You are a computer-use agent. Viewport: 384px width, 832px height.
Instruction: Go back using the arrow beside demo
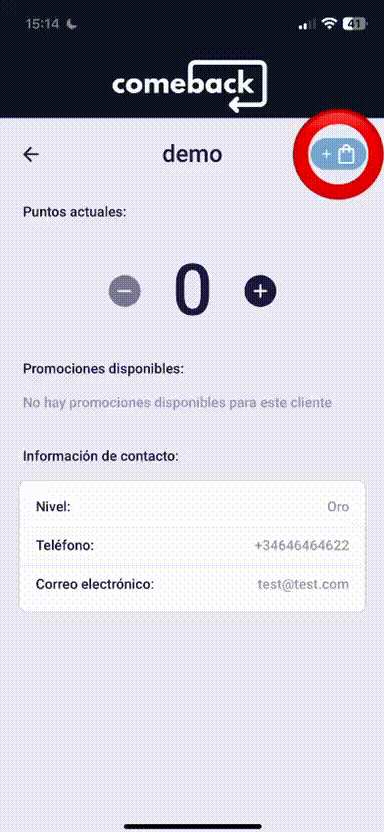click(x=31, y=154)
